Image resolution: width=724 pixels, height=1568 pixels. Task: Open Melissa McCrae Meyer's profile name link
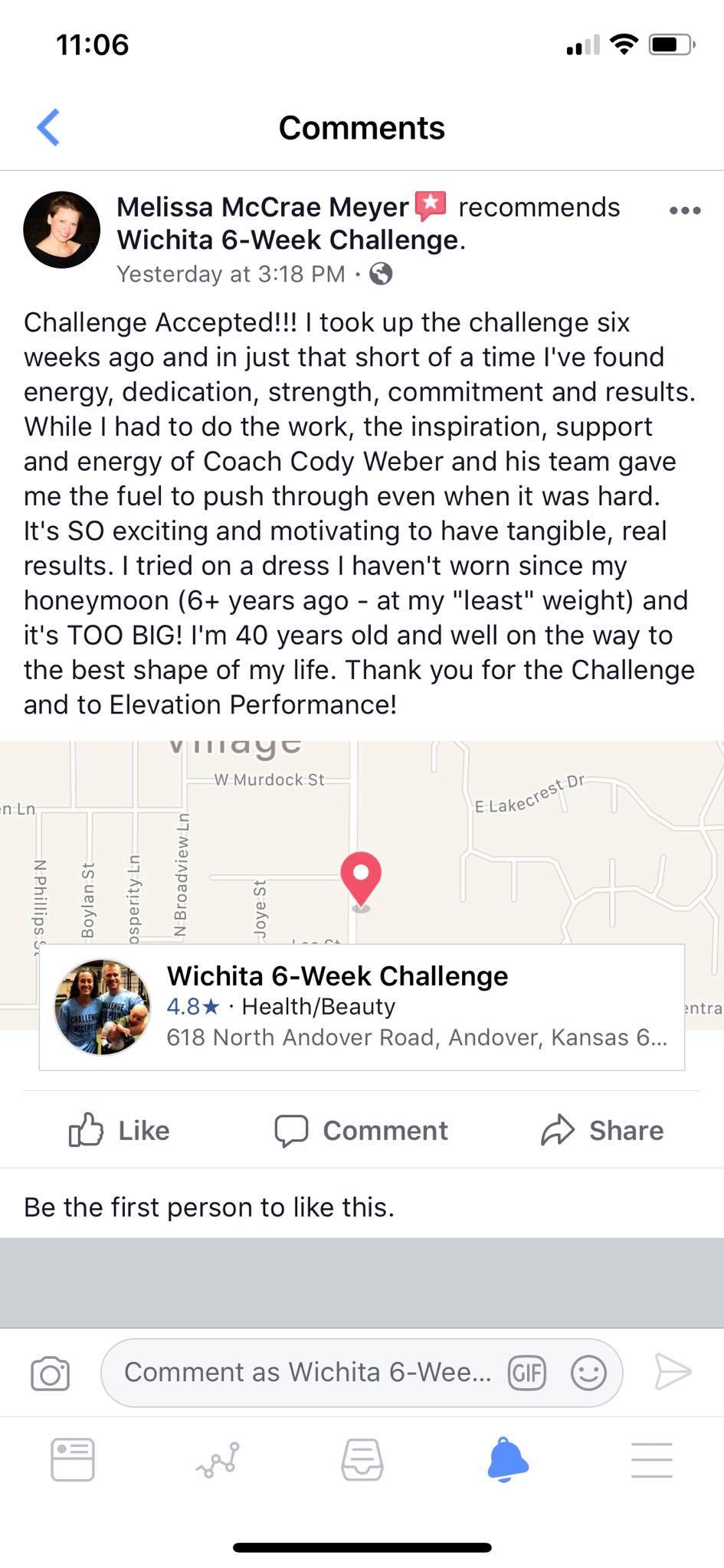click(263, 207)
